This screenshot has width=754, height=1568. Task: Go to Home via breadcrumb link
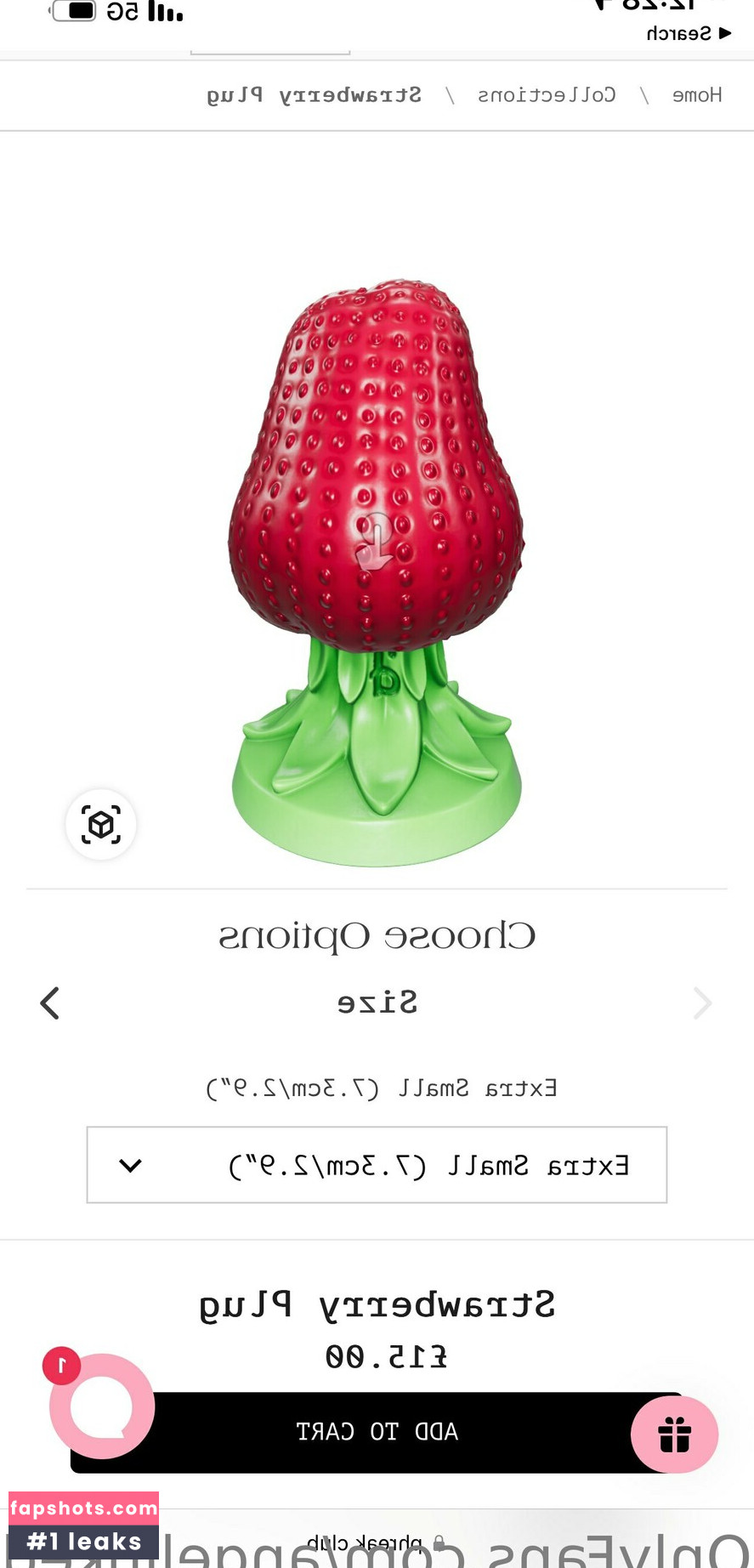click(697, 94)
